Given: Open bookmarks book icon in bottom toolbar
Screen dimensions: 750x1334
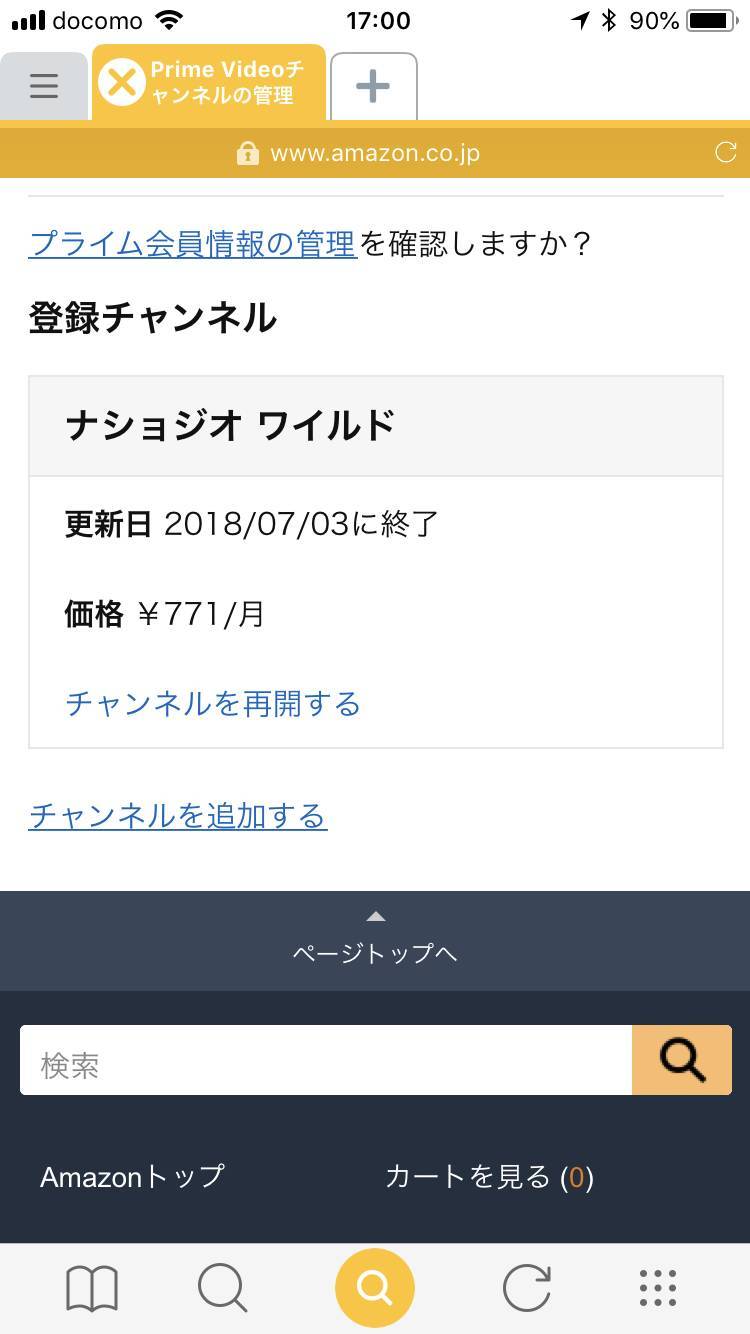Looking at the screenshot, I should pos(92,1288).
